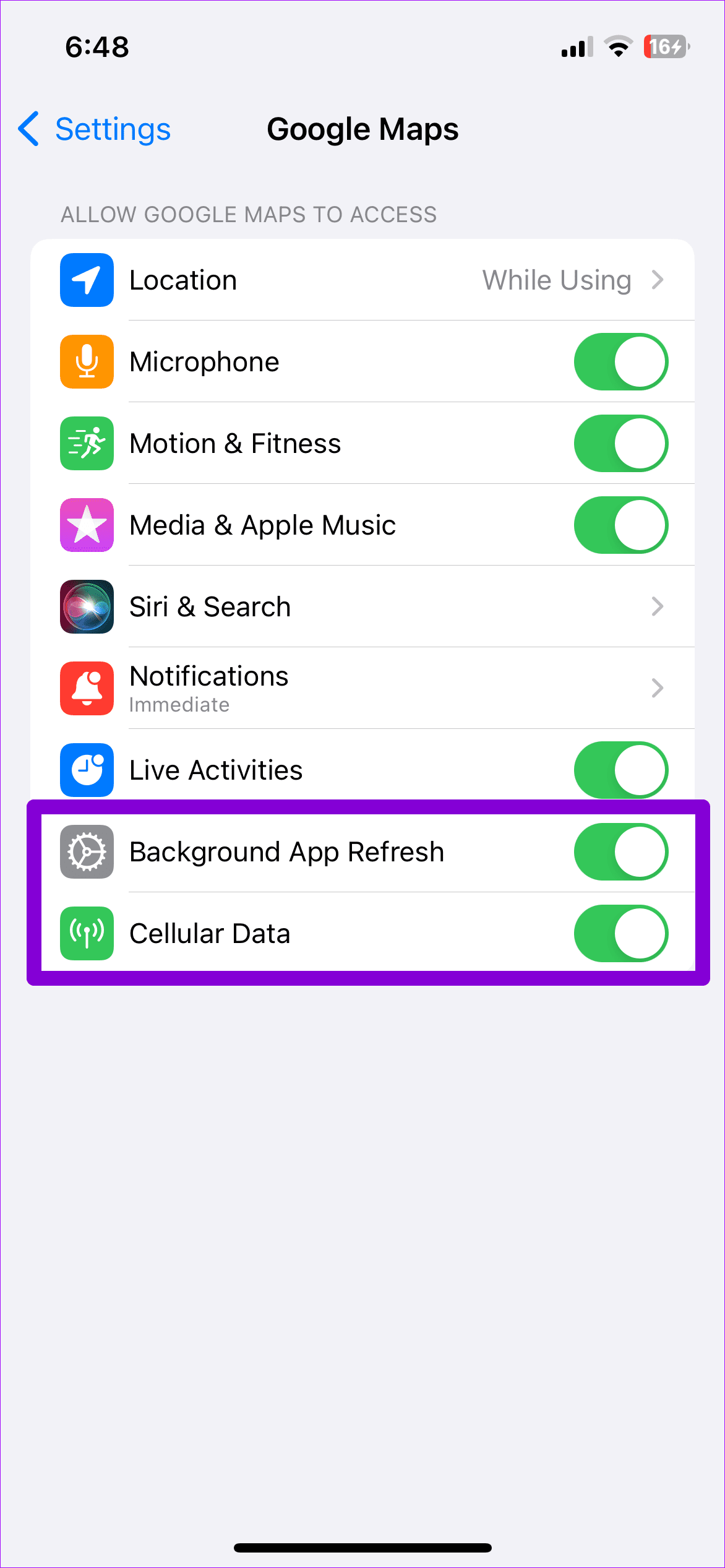Open Location access options
Screen dimensions: 725x1568
click(x=658, y=280)
